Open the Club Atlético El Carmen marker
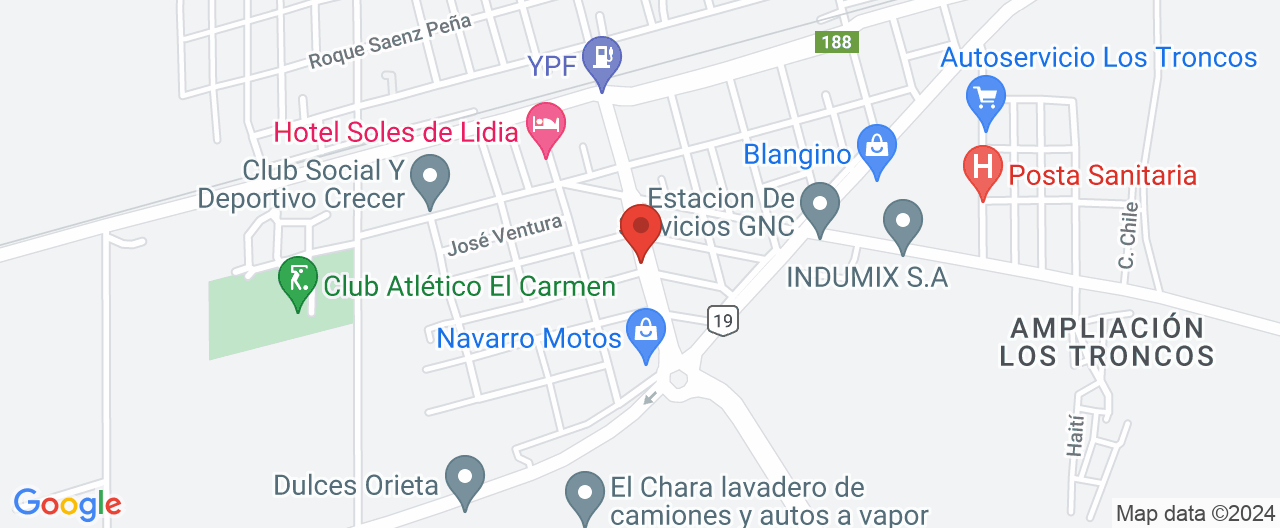Screen dimensions: 1280x528 pos(297,278)
